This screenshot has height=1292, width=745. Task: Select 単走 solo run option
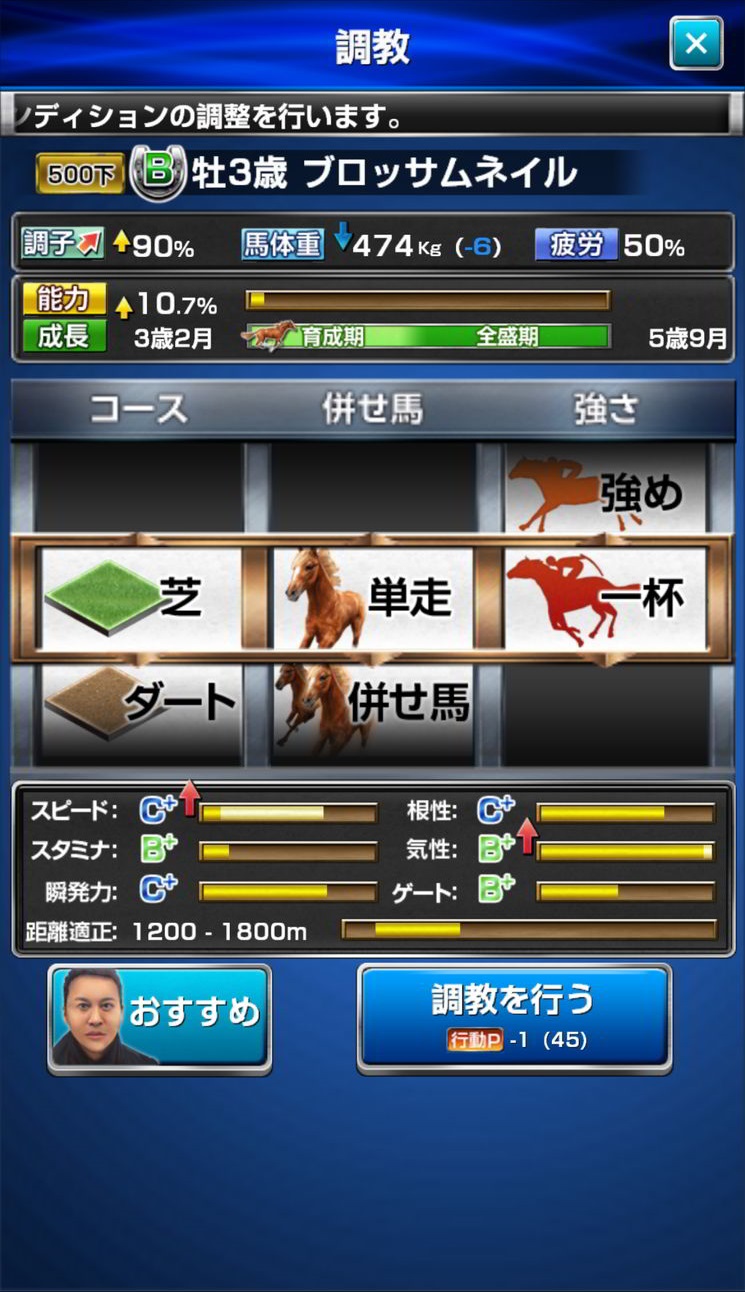[374, 599]
